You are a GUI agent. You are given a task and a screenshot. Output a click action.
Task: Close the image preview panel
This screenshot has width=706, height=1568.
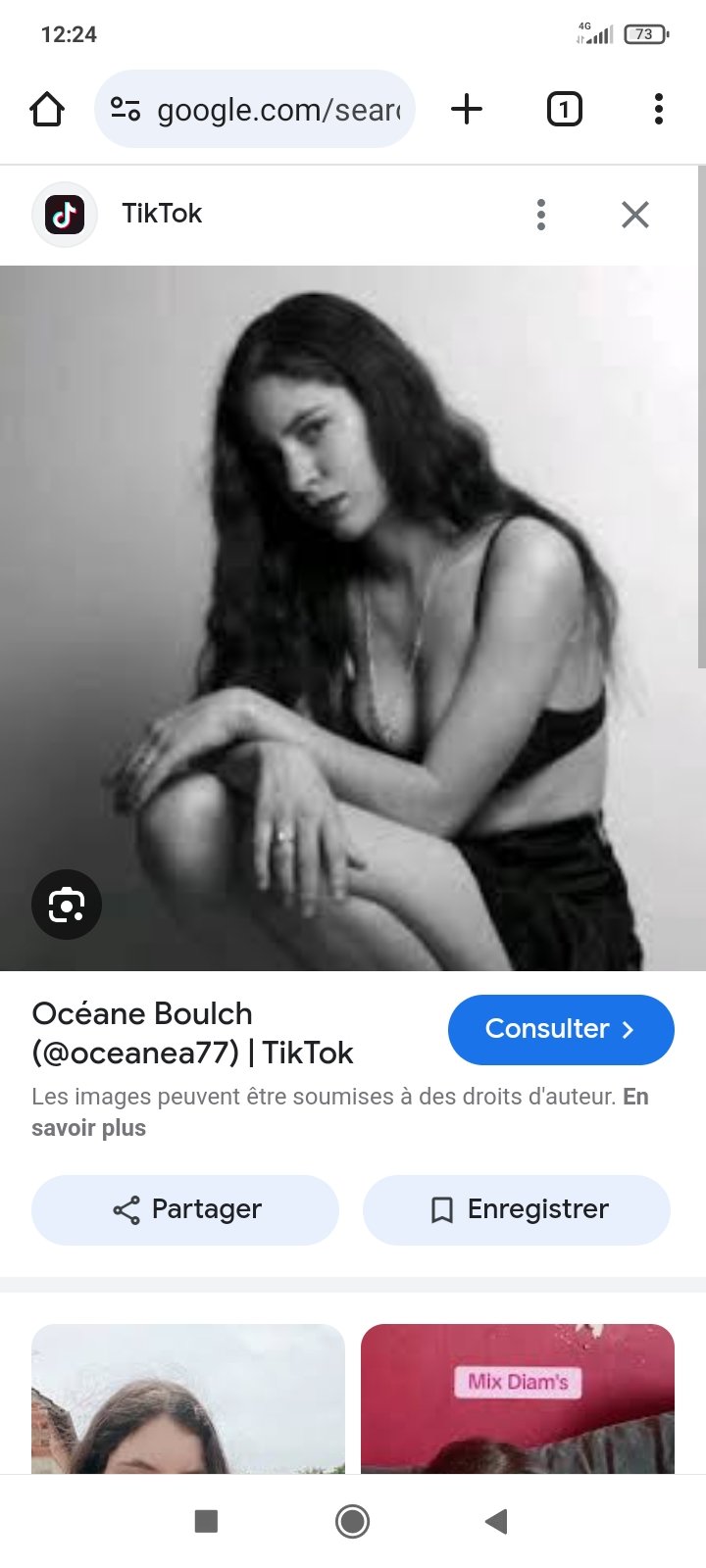tap(635, 215)
